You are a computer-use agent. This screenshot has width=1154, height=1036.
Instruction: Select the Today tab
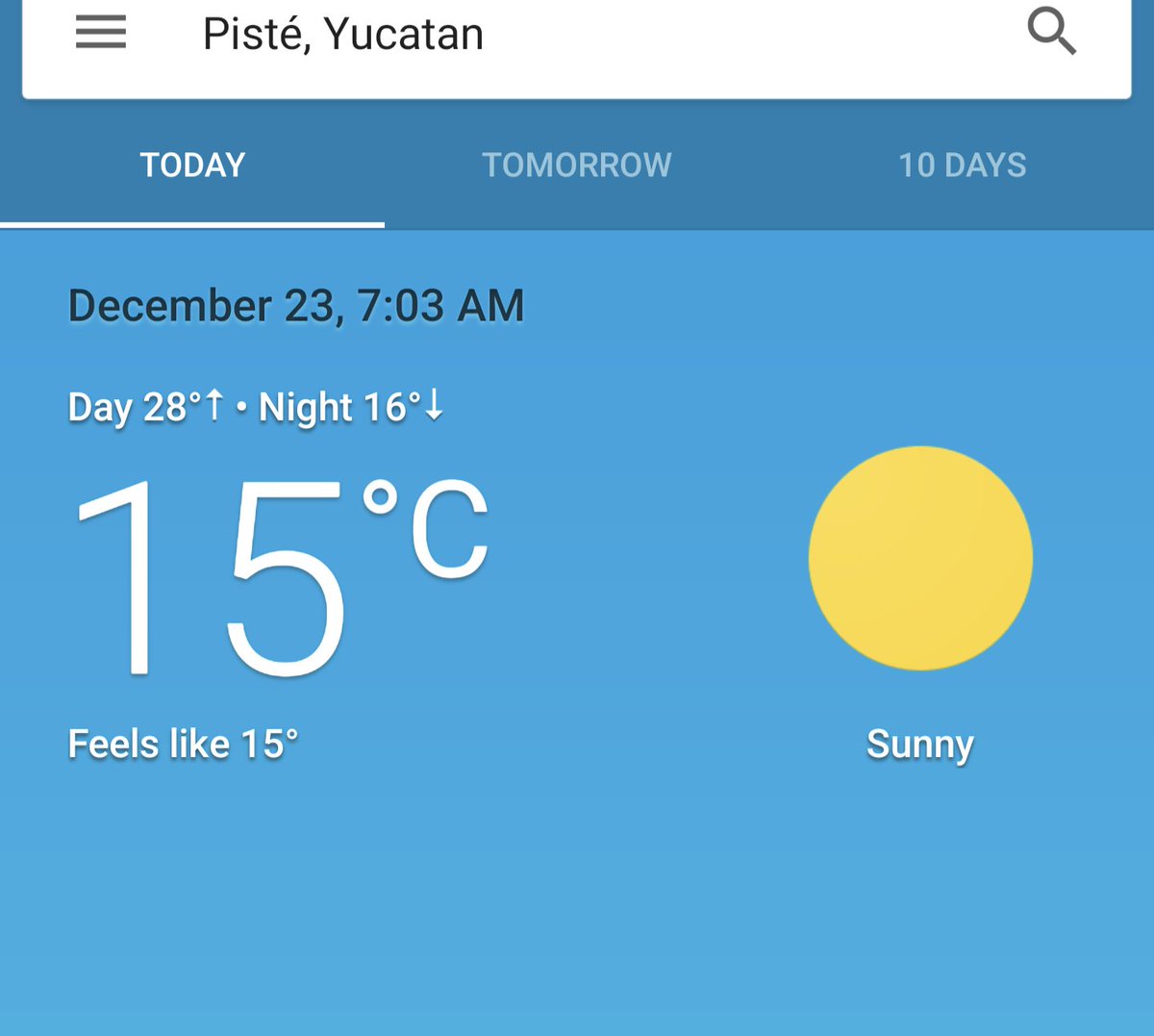tap(192, 165)
